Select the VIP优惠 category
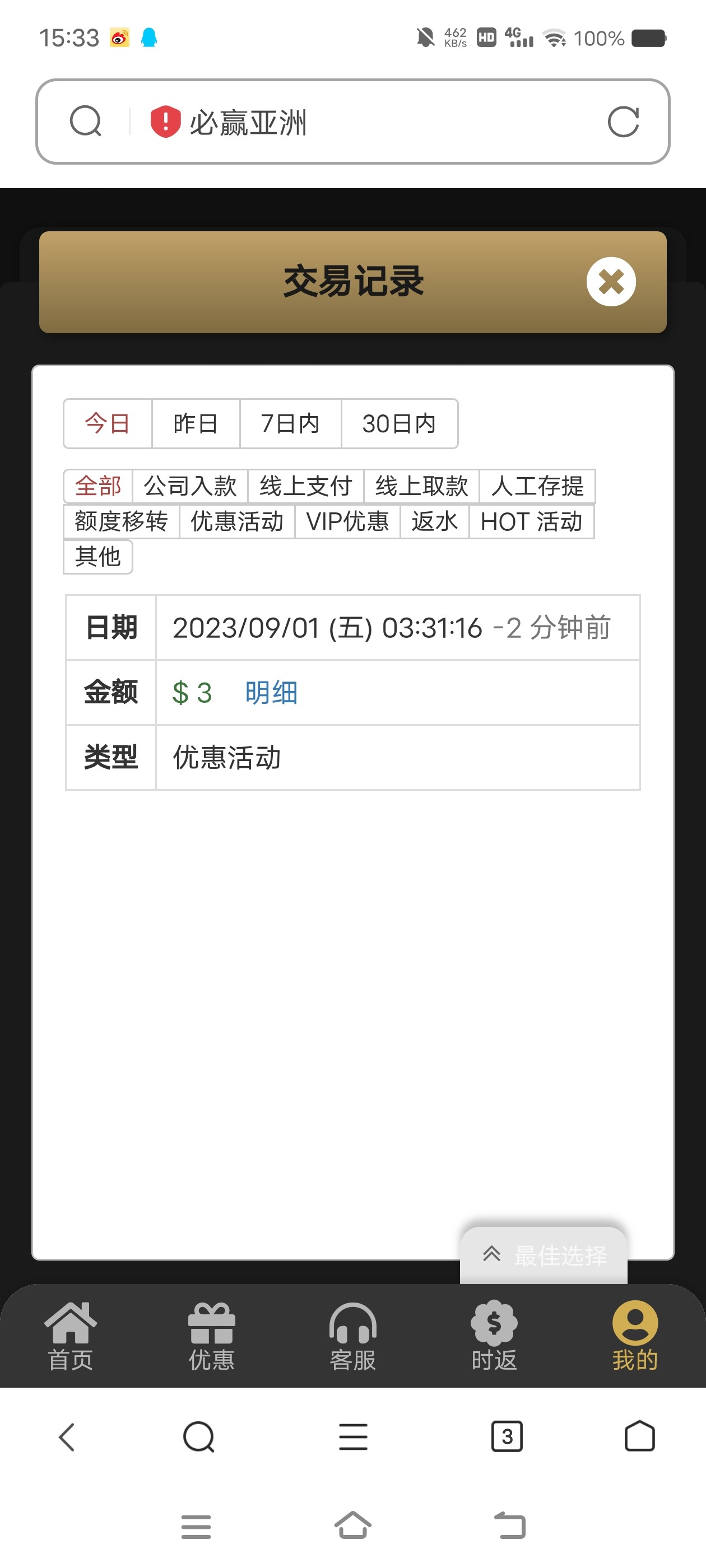The image size is (706, 1568). (347, 522)
